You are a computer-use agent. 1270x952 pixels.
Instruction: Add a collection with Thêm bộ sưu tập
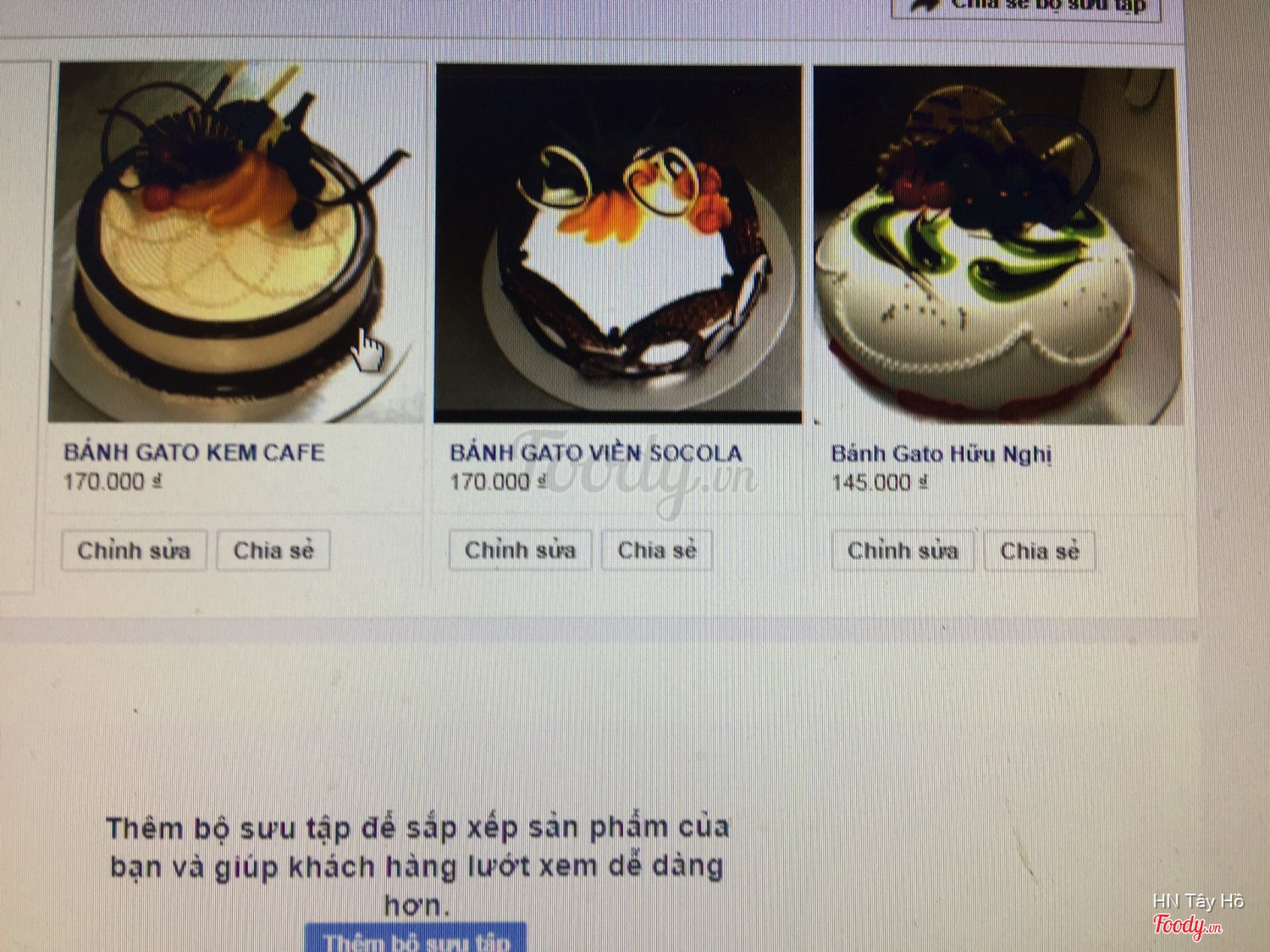click(x=416, y=939)
